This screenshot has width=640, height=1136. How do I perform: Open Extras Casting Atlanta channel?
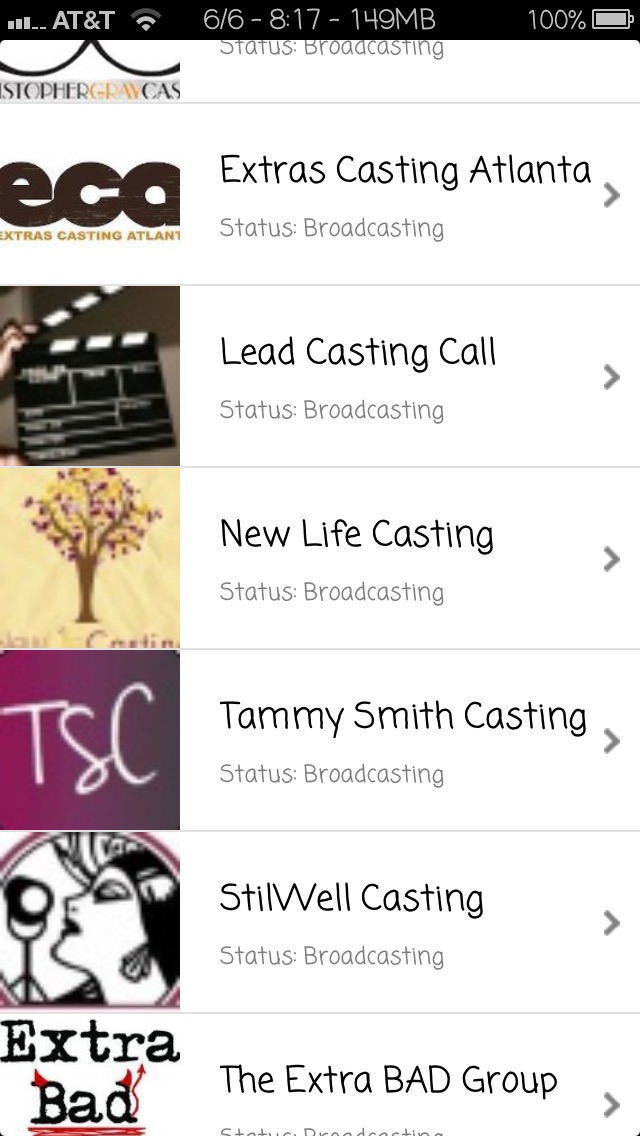(x=405, y=194)
